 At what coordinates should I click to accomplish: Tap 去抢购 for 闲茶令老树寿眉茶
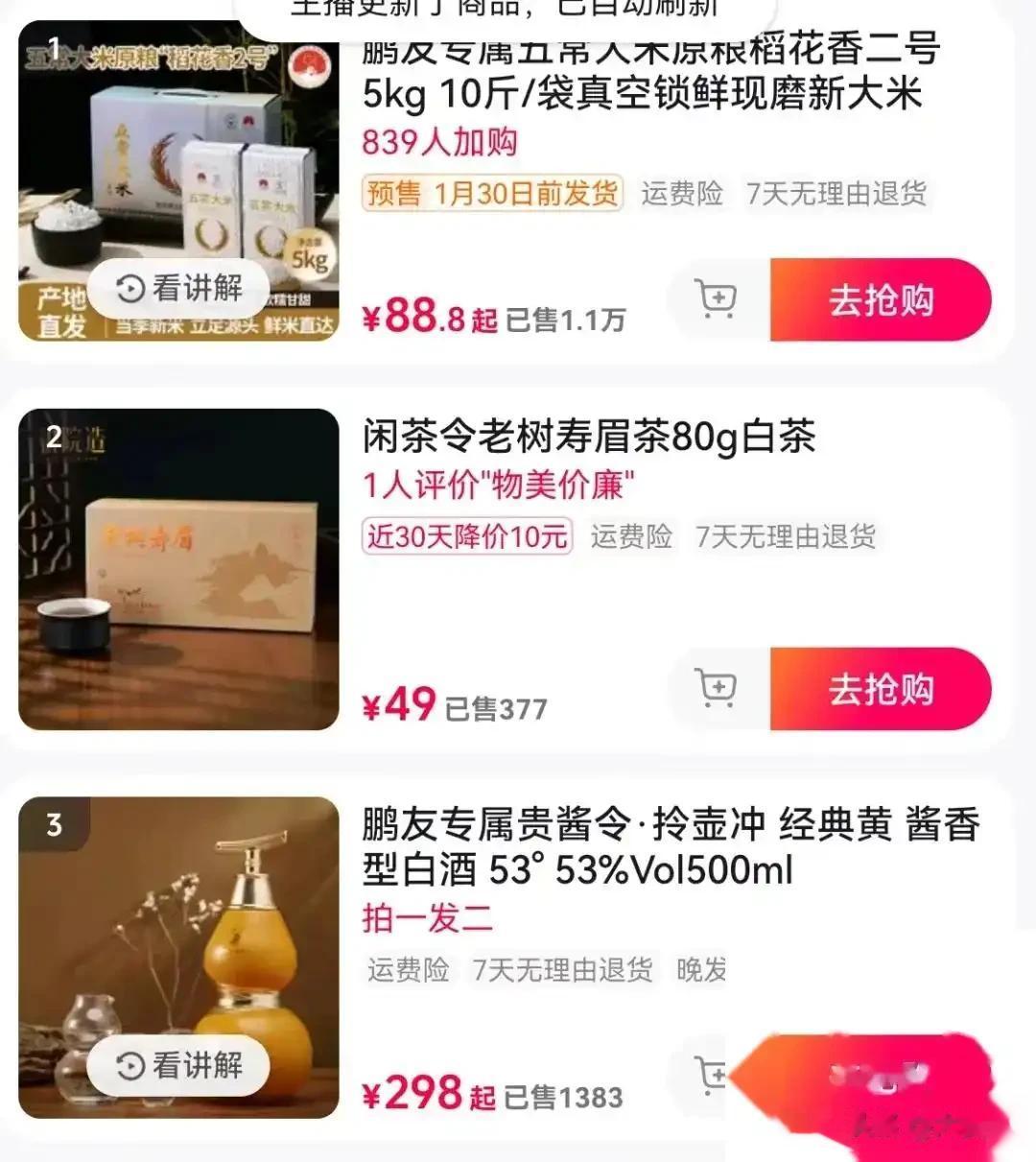point(880,689)
